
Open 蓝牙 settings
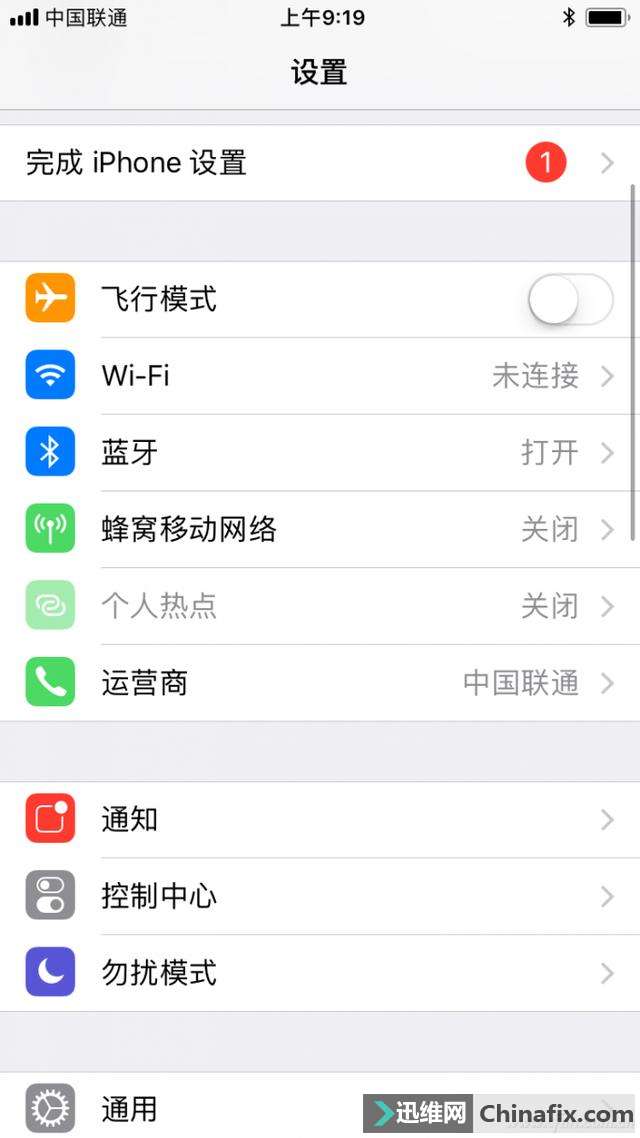tap(320, 453)
